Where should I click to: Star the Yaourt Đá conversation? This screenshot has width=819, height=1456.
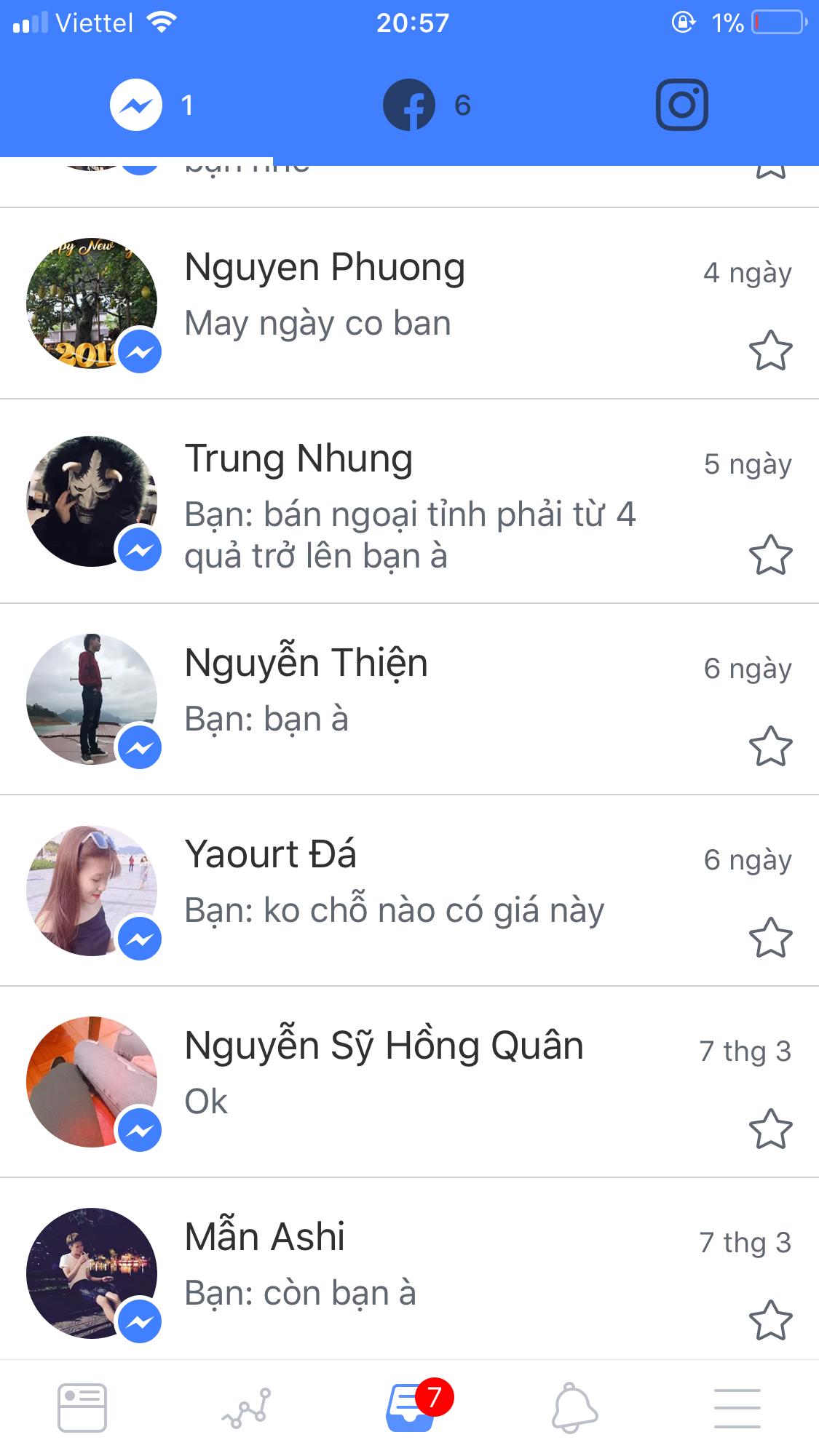(770, 938)
